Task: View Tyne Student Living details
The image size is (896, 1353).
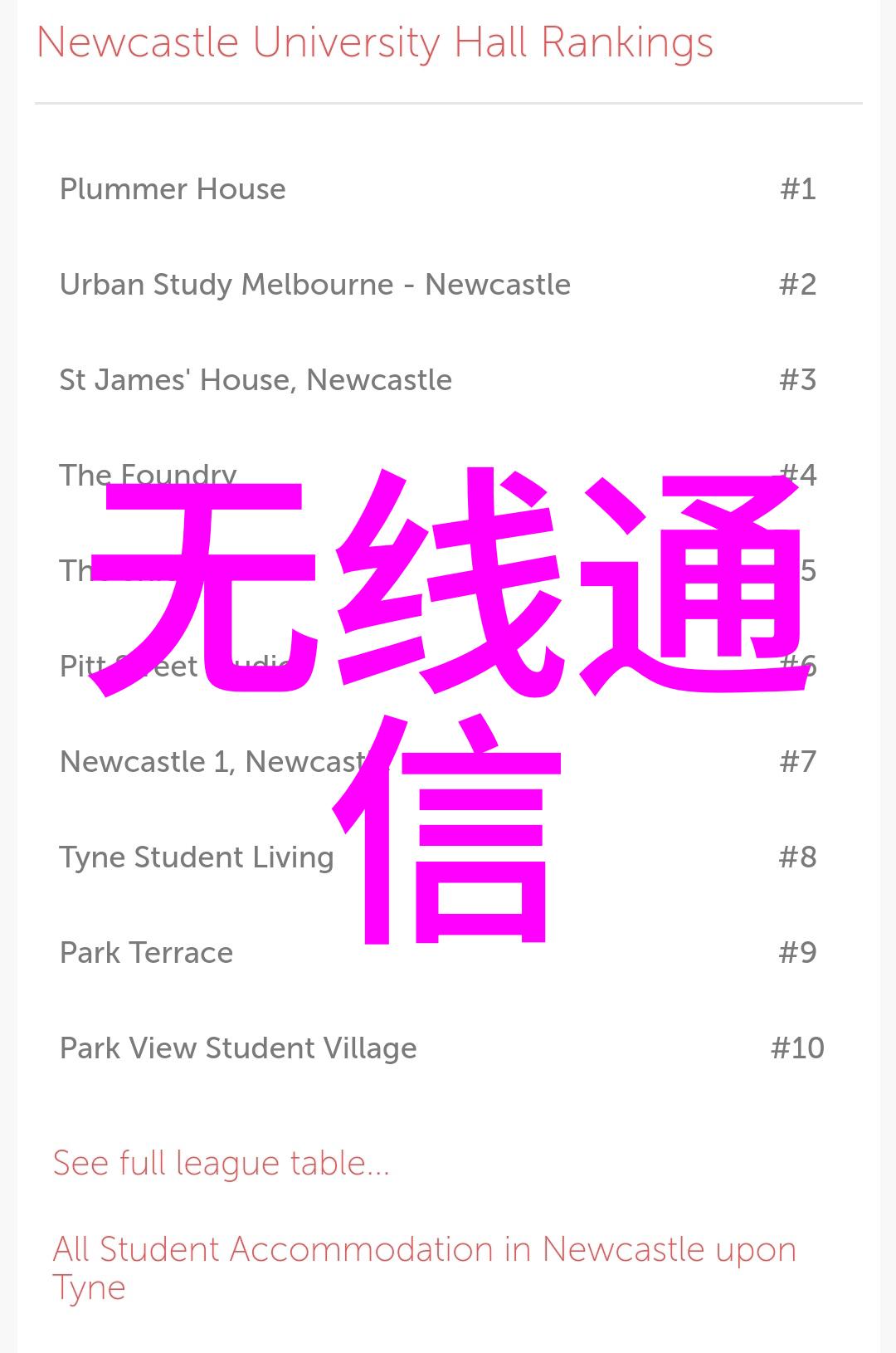Action: click(x=197, y=857)
